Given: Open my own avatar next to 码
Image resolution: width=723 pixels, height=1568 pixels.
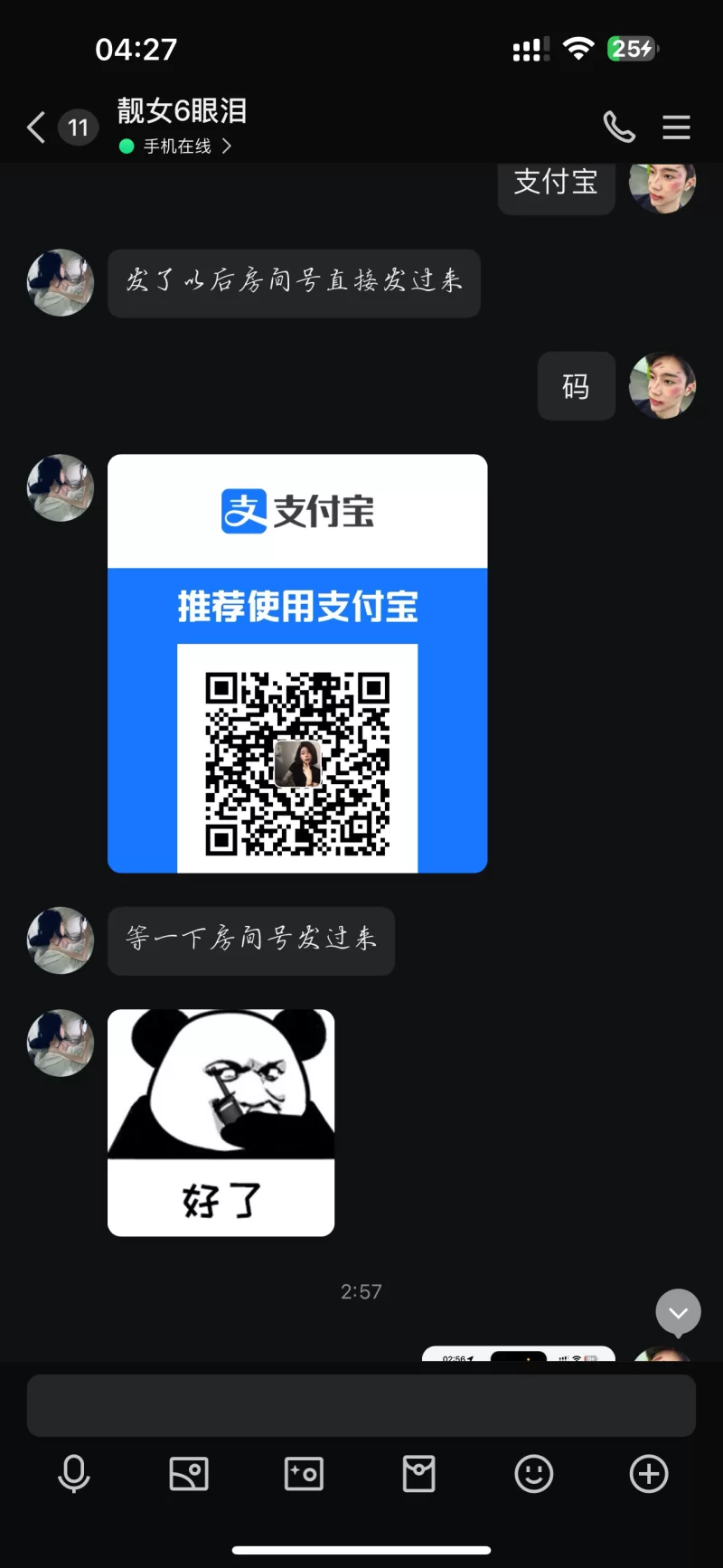Looking at the screenshot, I should coord(662,385).
